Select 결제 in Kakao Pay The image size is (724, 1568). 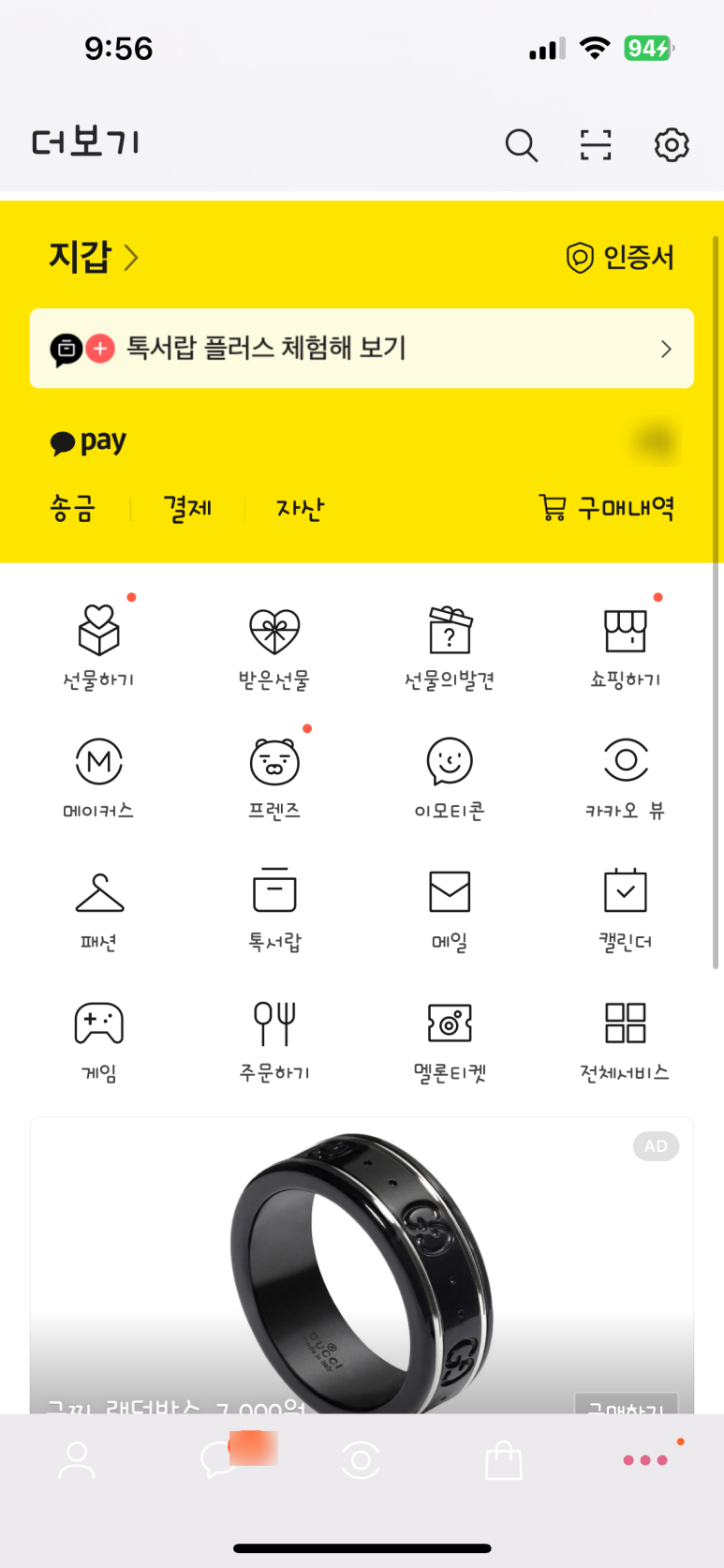187,508
